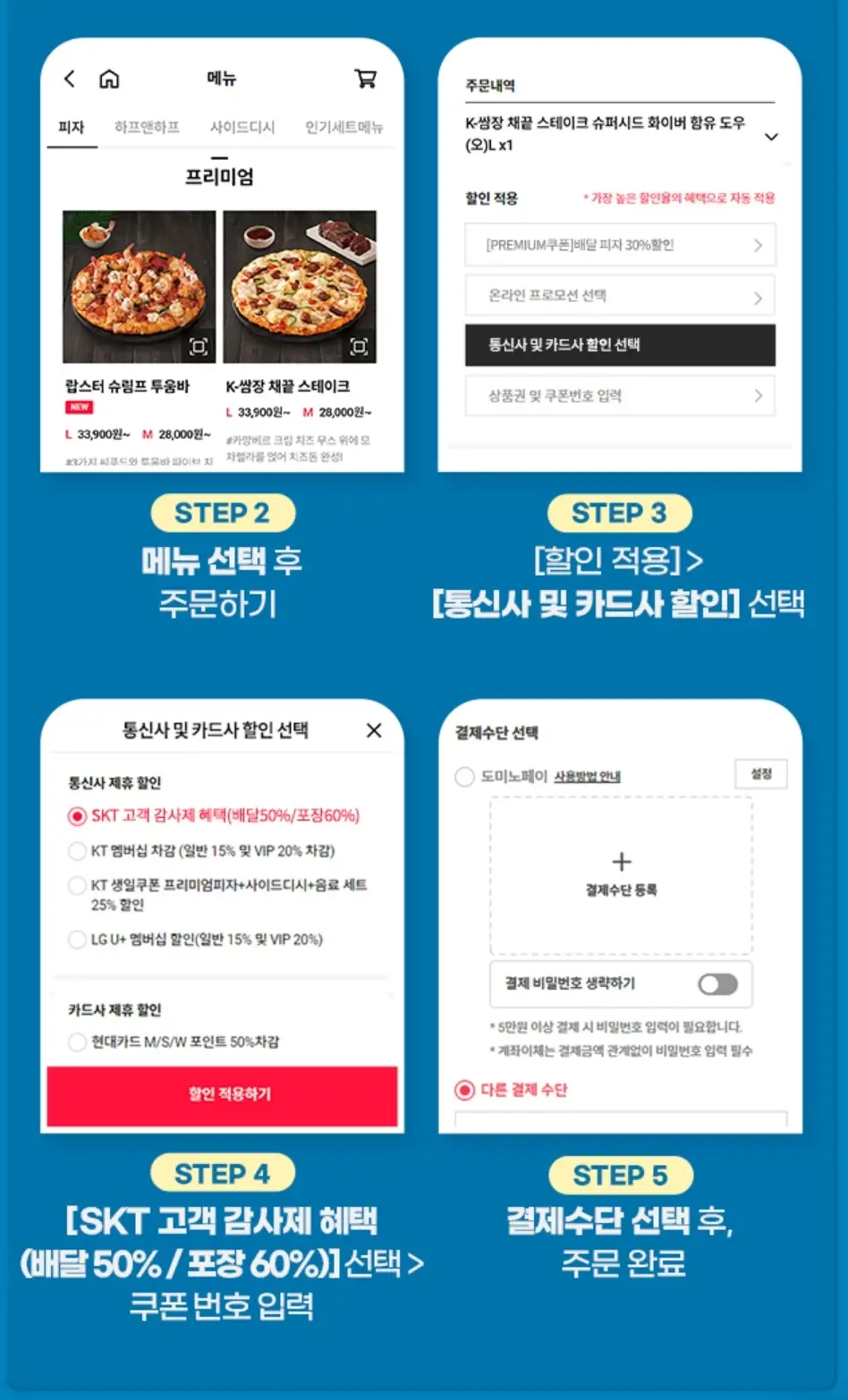The image size is (848, 1400).
Task: Open the PREMIUM쿠폰 배달 피자 30% 할인 option
Action: coord(620,245)
